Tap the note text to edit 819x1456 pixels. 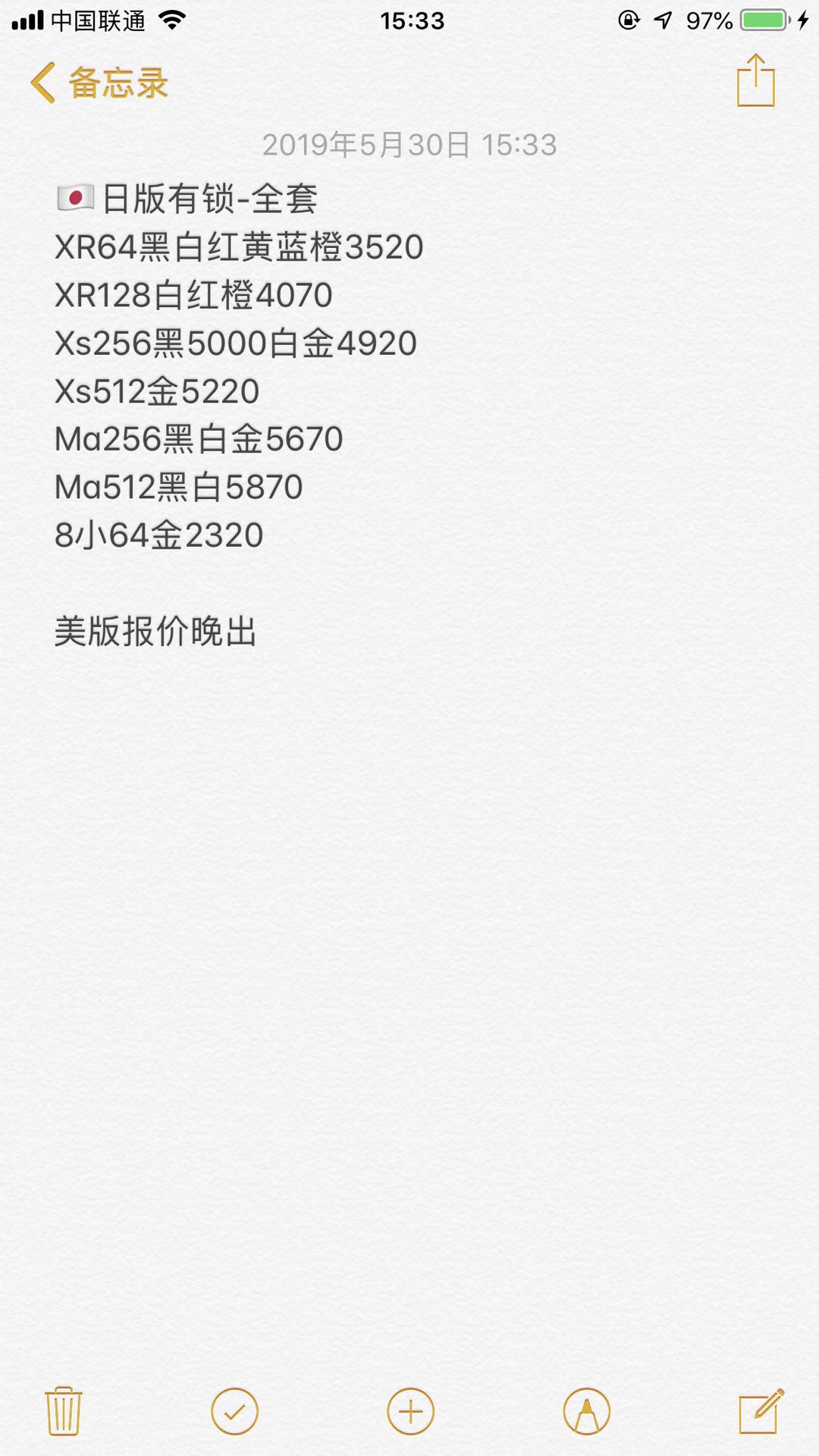tap(238, 391)
